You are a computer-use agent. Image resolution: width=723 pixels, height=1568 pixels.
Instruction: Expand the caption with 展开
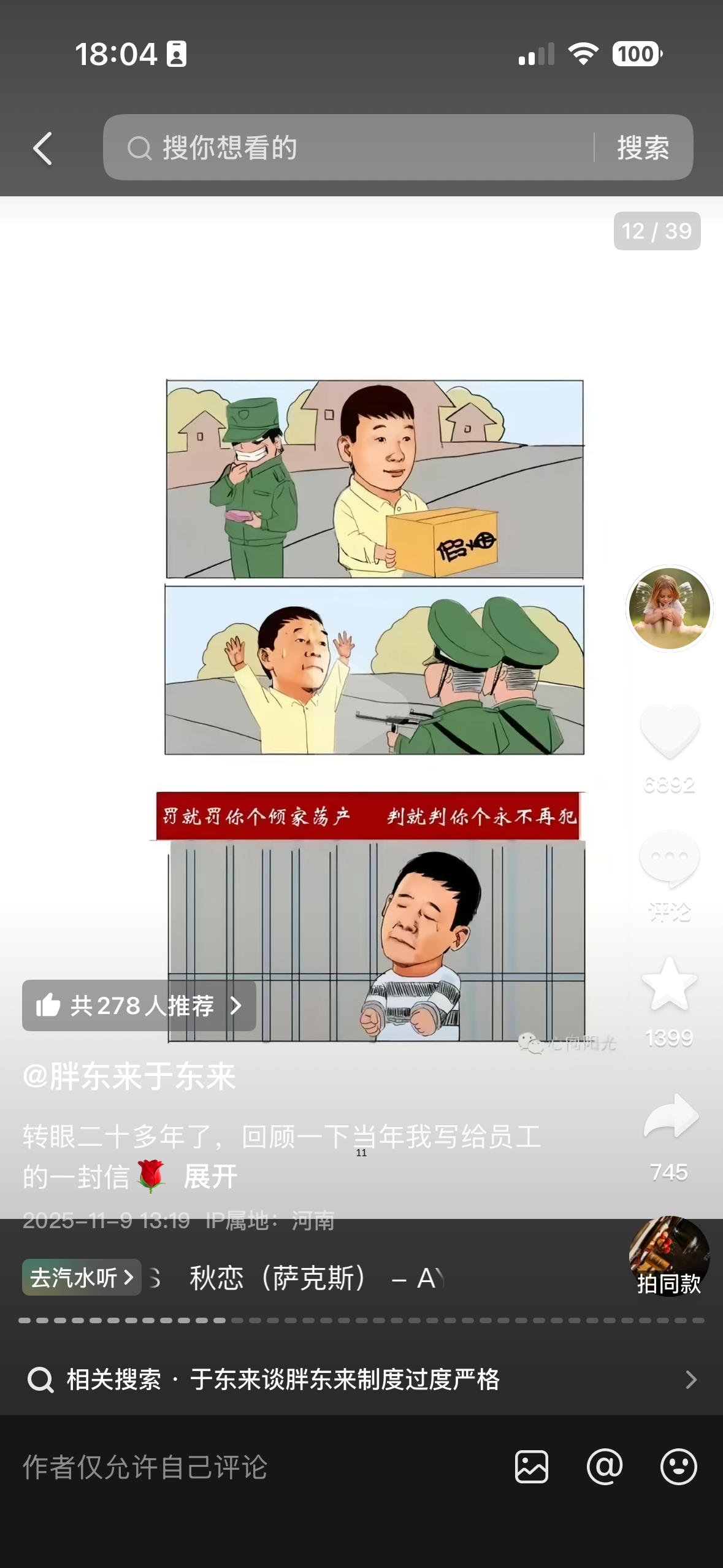tap(210, 1177)
